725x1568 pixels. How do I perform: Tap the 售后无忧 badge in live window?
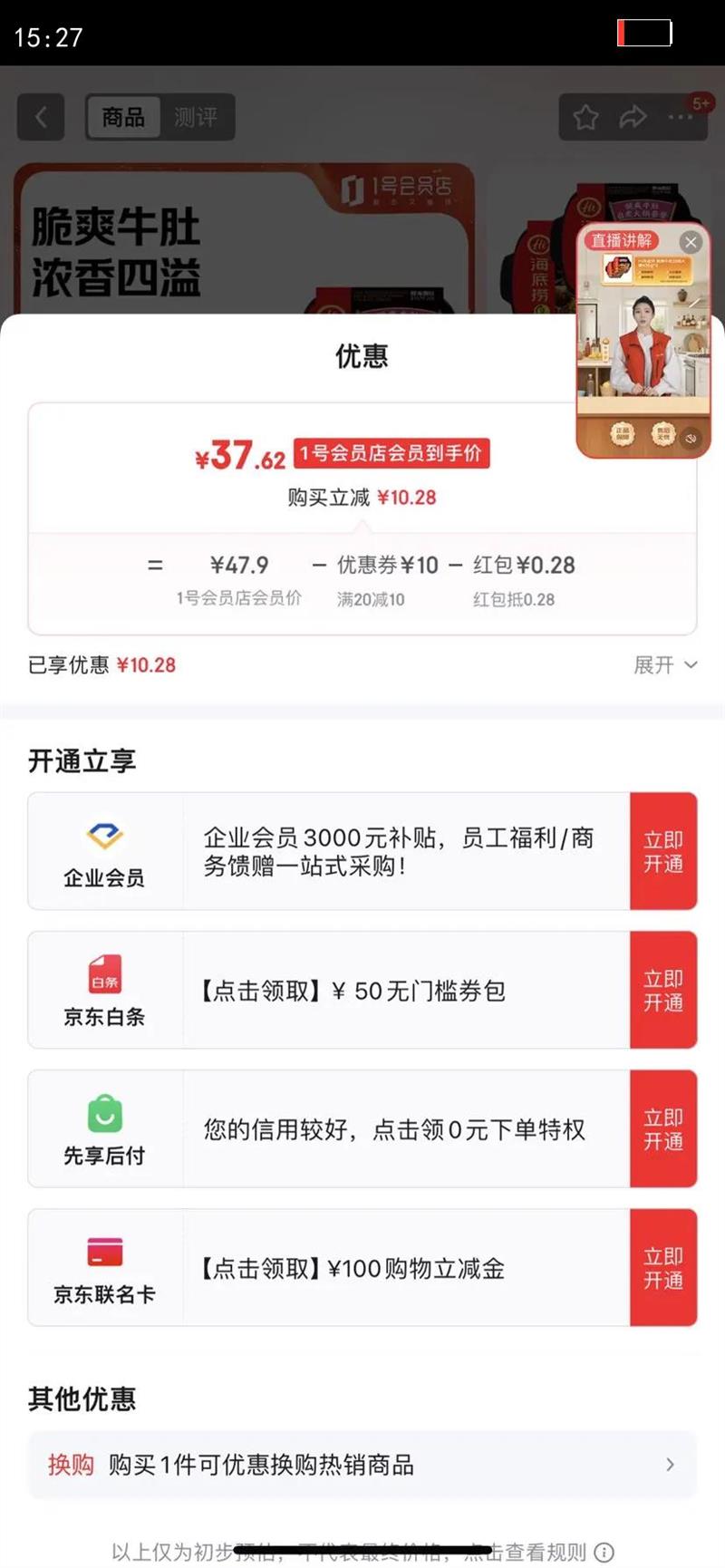pos(661,434)
